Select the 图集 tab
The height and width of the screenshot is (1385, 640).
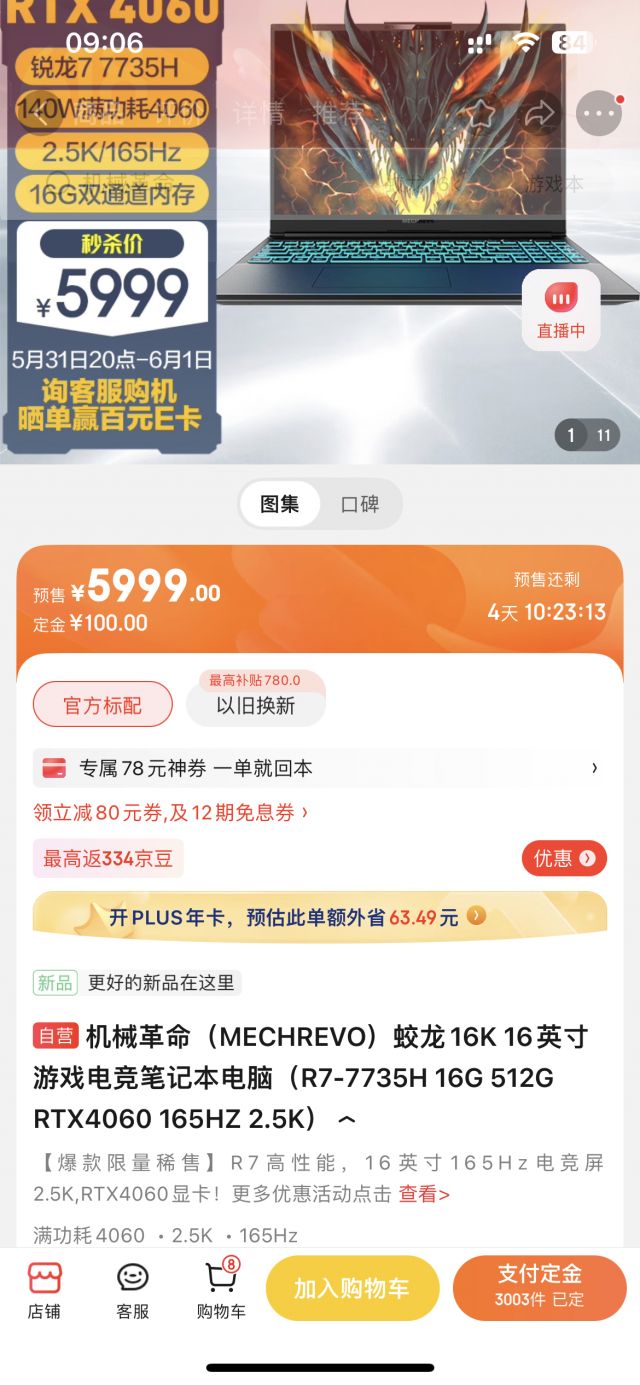[279, 504]
